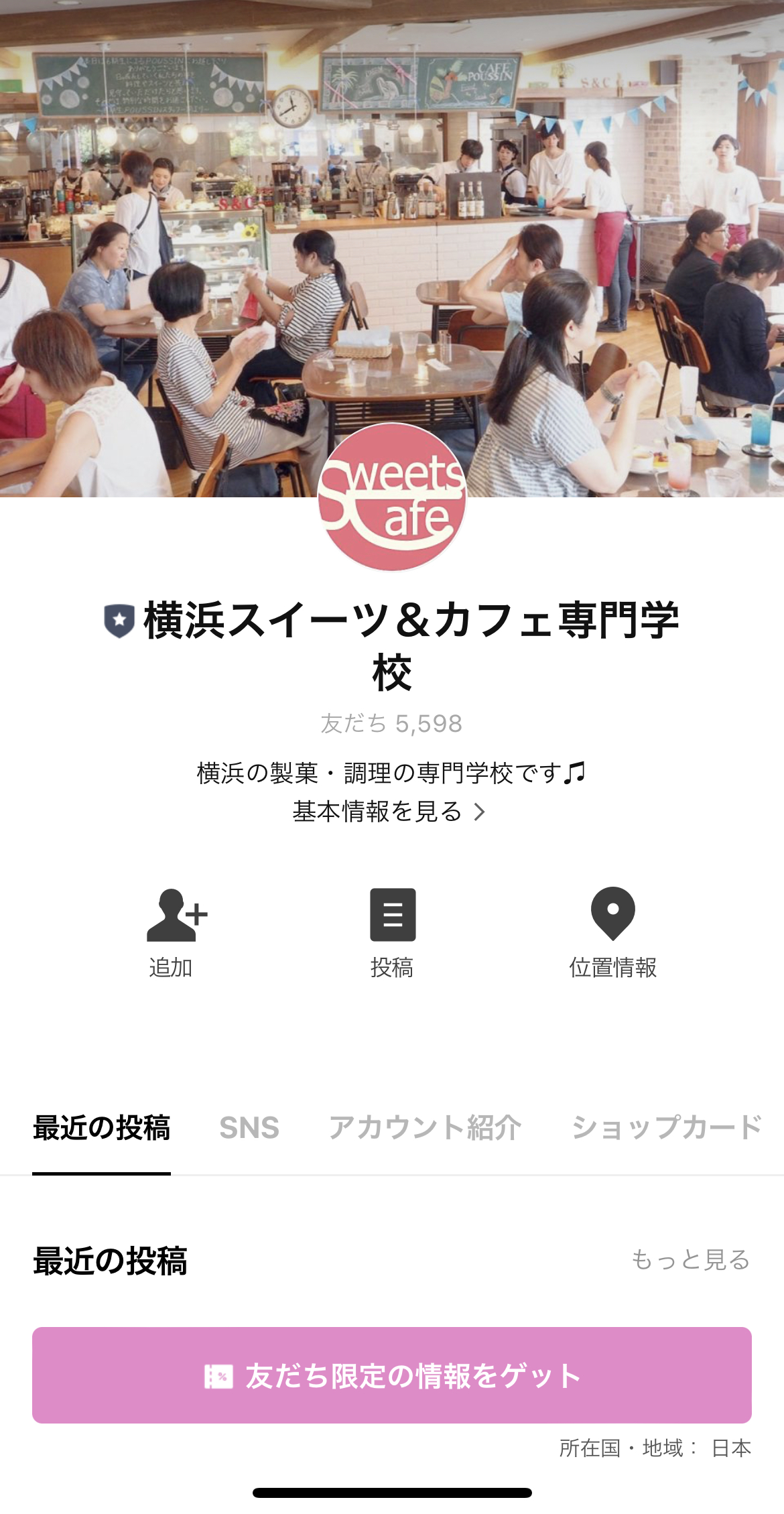
Task: Click the 友だち 5,598 count
Action: (x=392, y=722)
